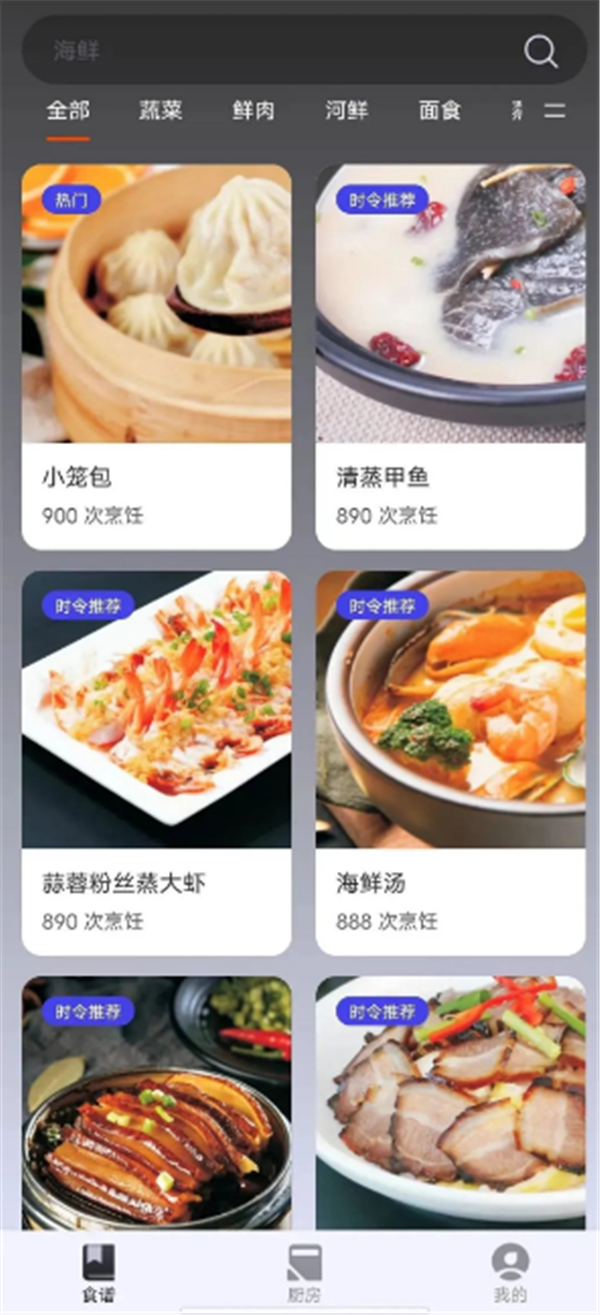Screen dimensions: 600x1315
Task: Select the 河鲜 category tab
Action: 346,110
